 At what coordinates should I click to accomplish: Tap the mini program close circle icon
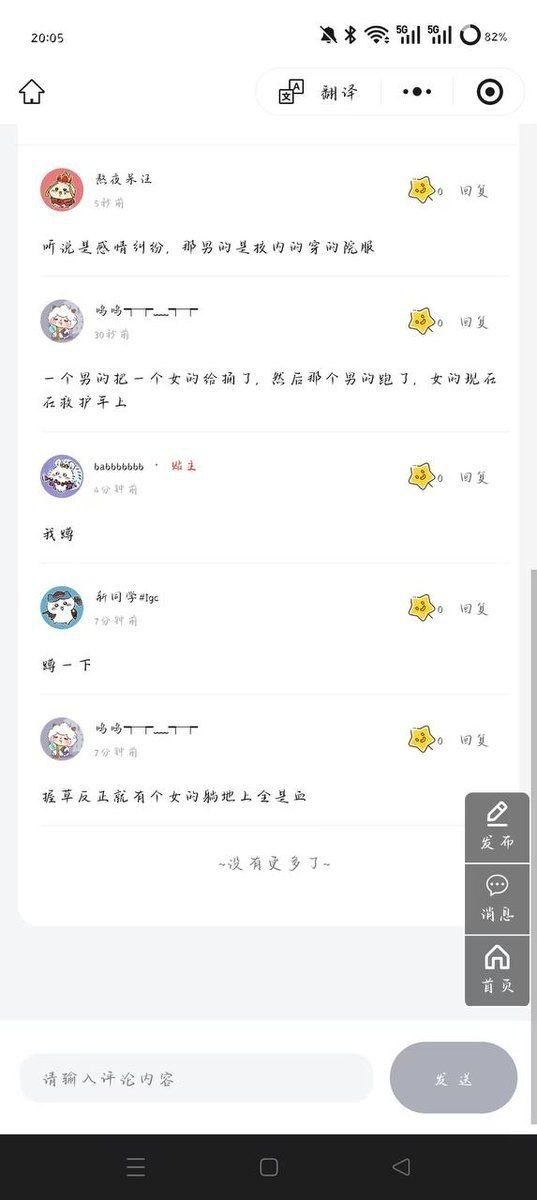490,92
